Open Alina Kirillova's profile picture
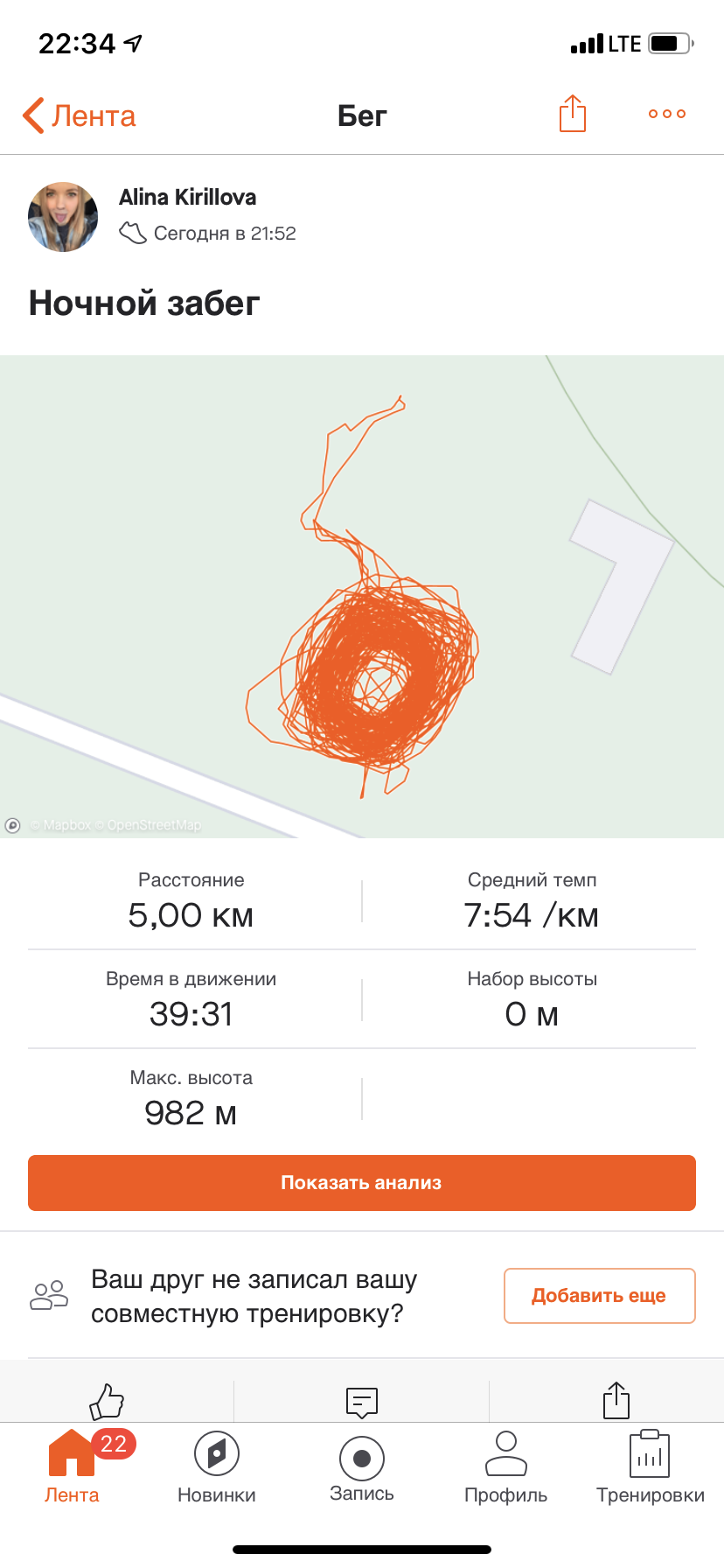Screen dimensions: 724x1568 click(63, 217)
